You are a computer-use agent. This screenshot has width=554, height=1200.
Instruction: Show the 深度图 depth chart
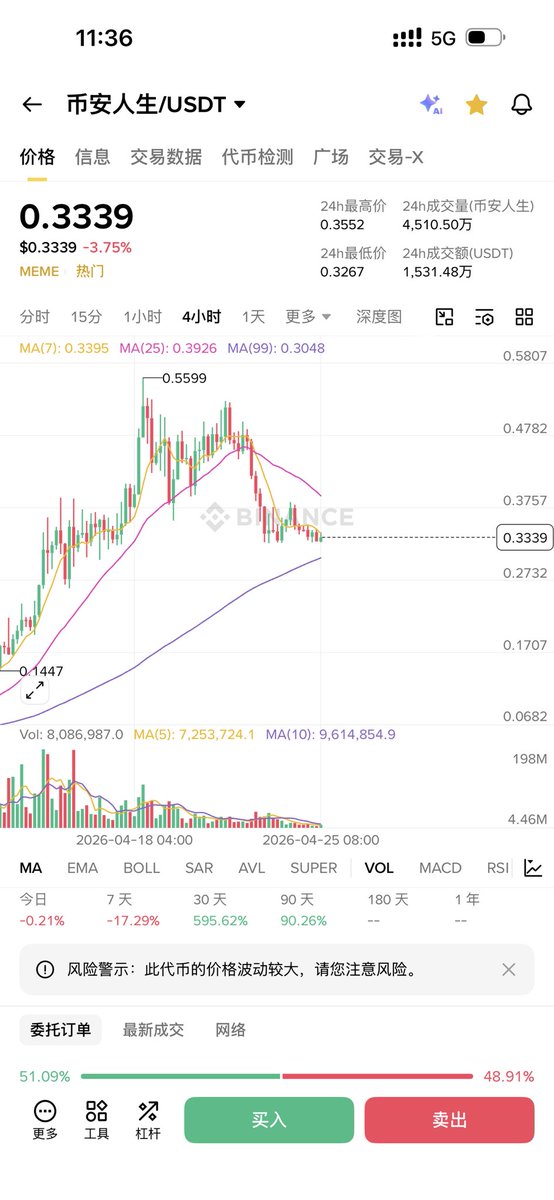point(379,317)
